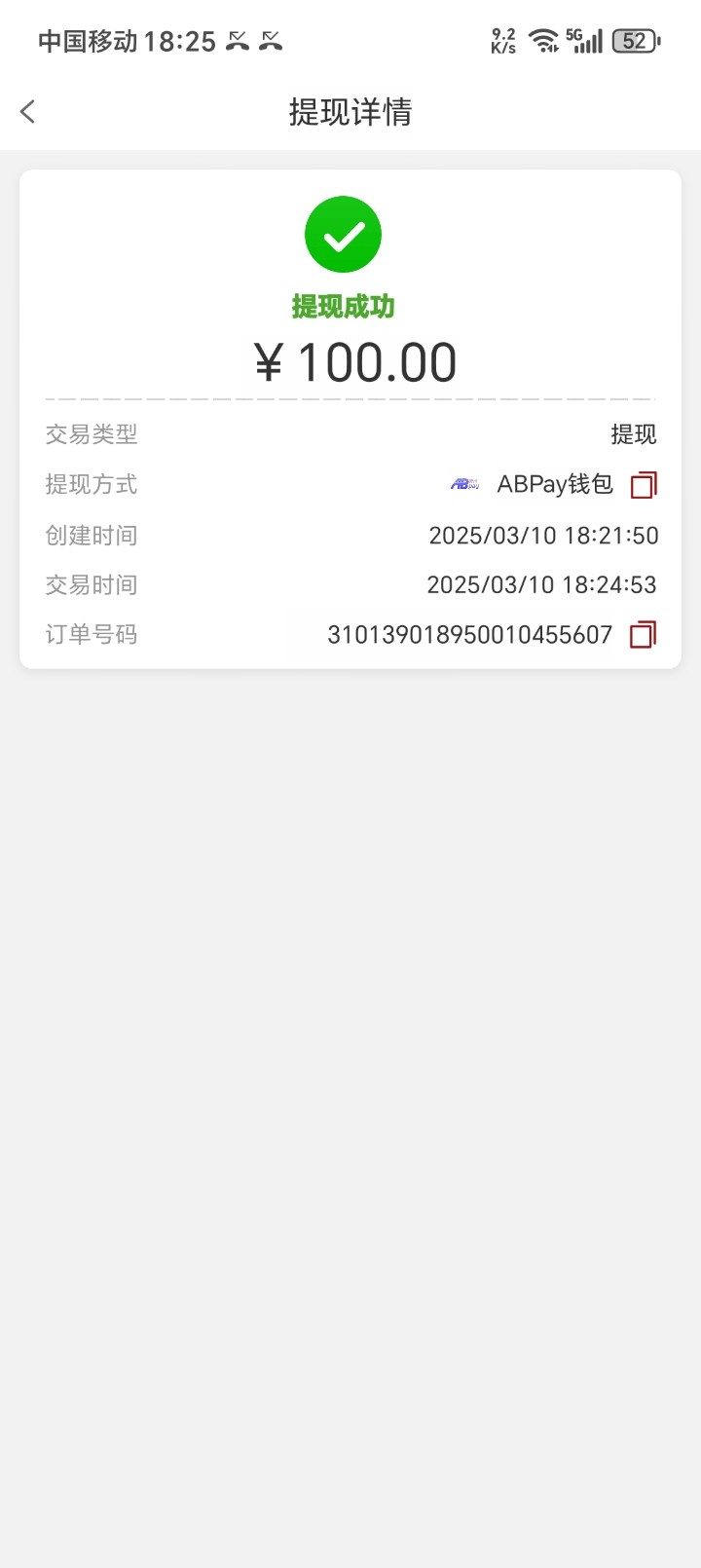Copy the order number 订单号码
Viewport: 701px width, 1568px height.
click(x=643, y=635)
